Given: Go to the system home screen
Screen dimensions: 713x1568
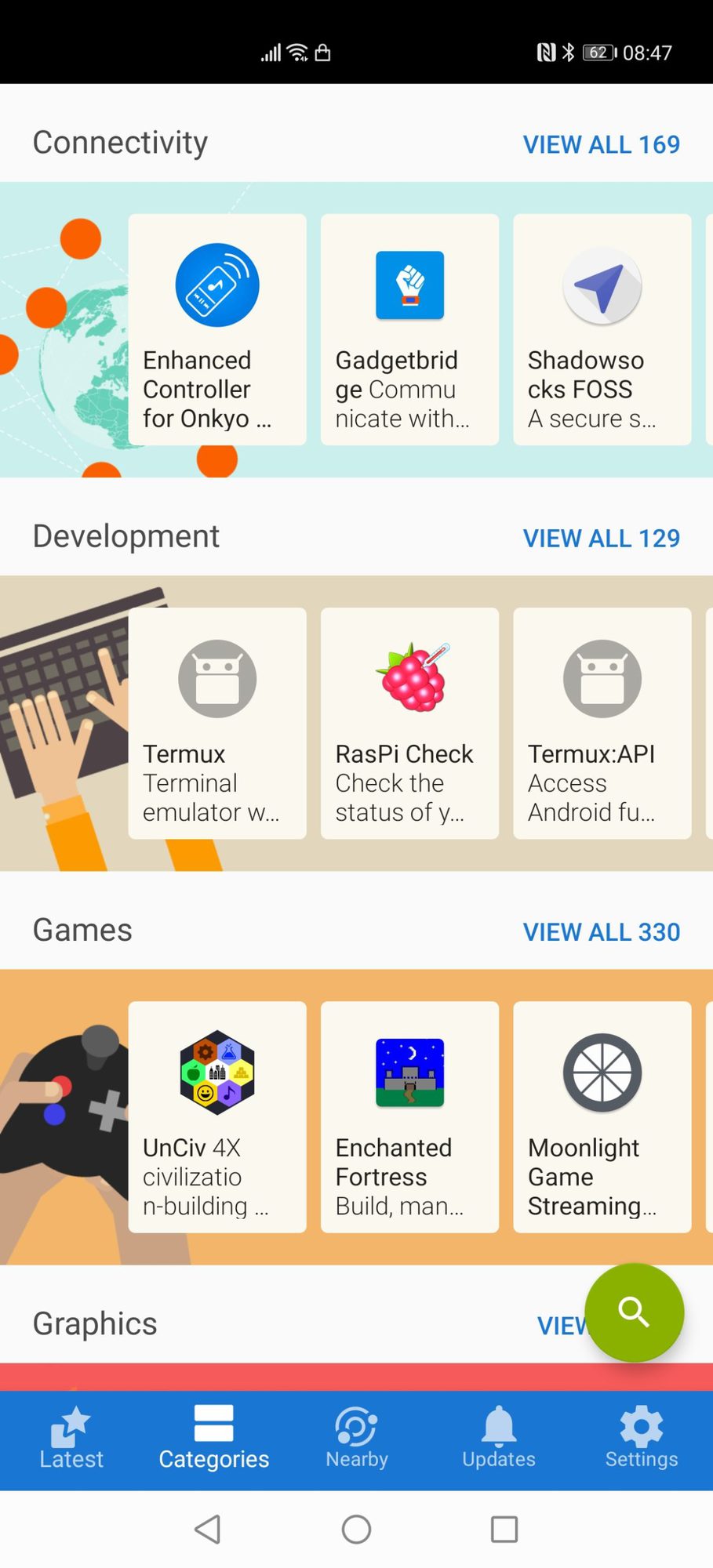Looking at the screenshot, I should coord(356,1529).
